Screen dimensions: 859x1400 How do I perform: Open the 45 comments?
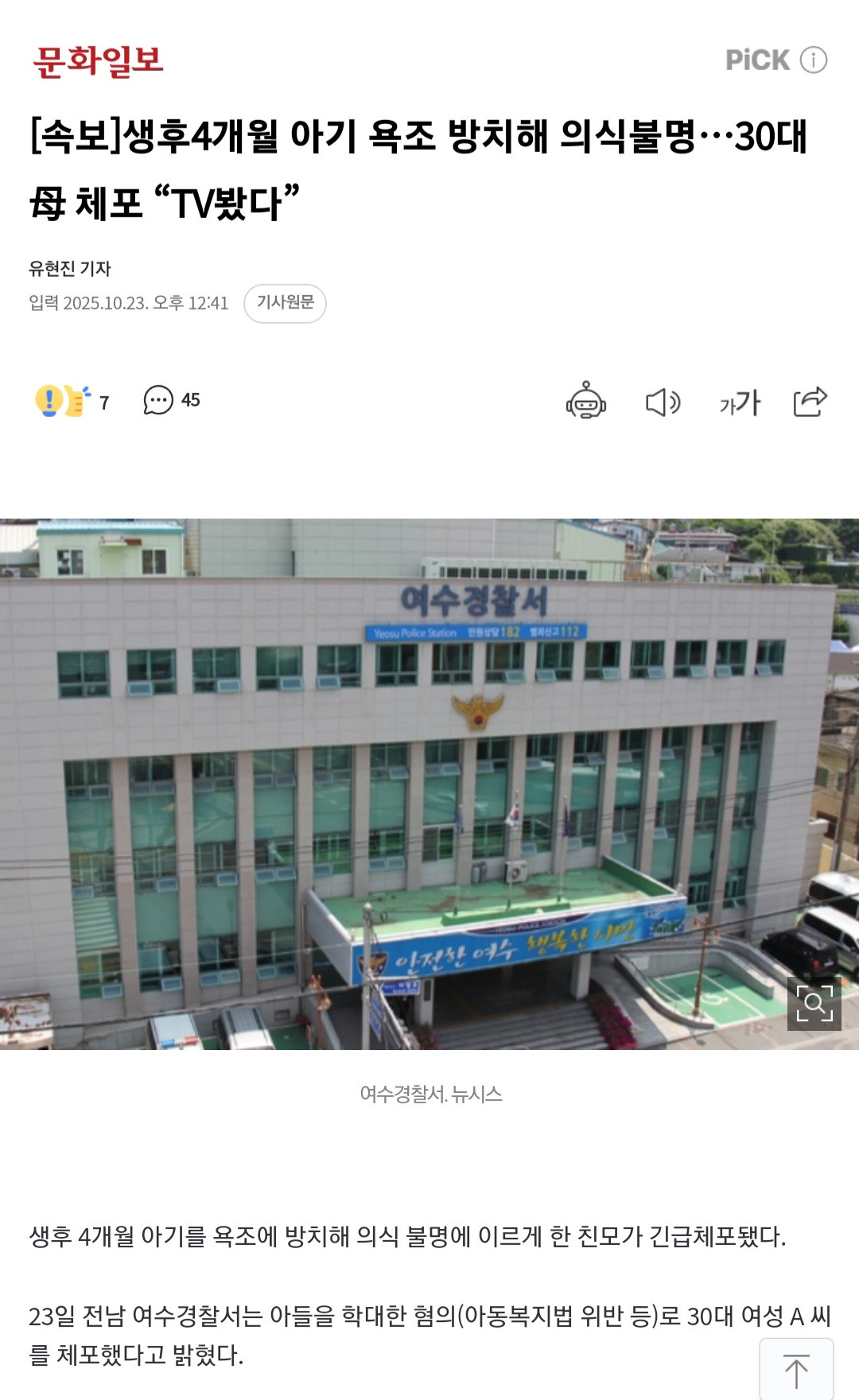tap(171, 400)
